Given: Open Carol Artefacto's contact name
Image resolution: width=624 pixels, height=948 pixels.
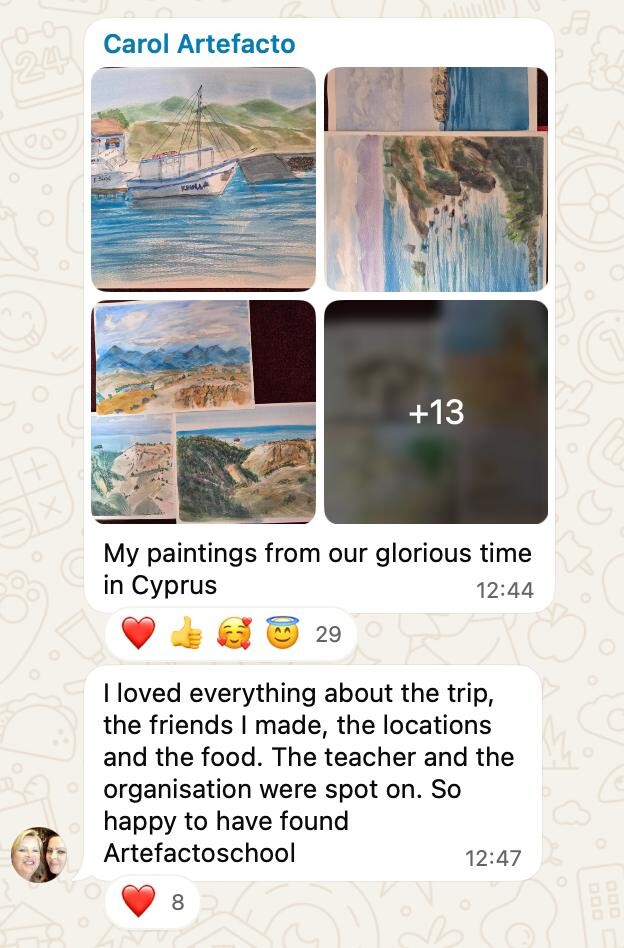Looking at the screenshot, I should 199,44.
